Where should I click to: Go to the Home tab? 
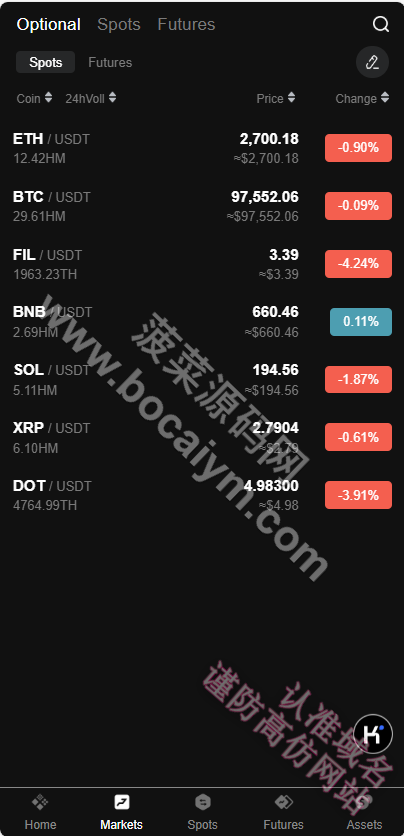(41, 812)
